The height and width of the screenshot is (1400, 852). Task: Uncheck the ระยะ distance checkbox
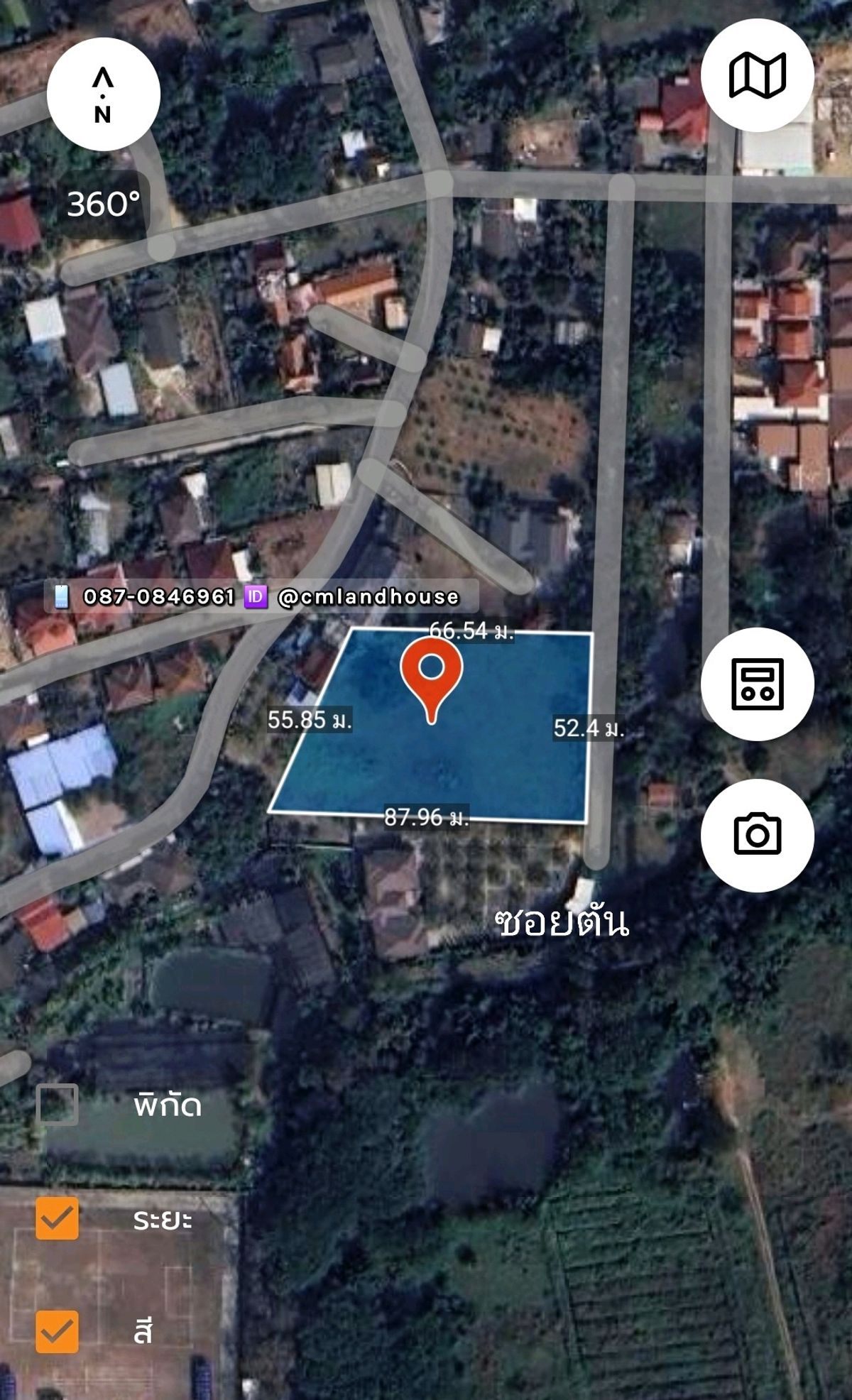point(58,1218)
